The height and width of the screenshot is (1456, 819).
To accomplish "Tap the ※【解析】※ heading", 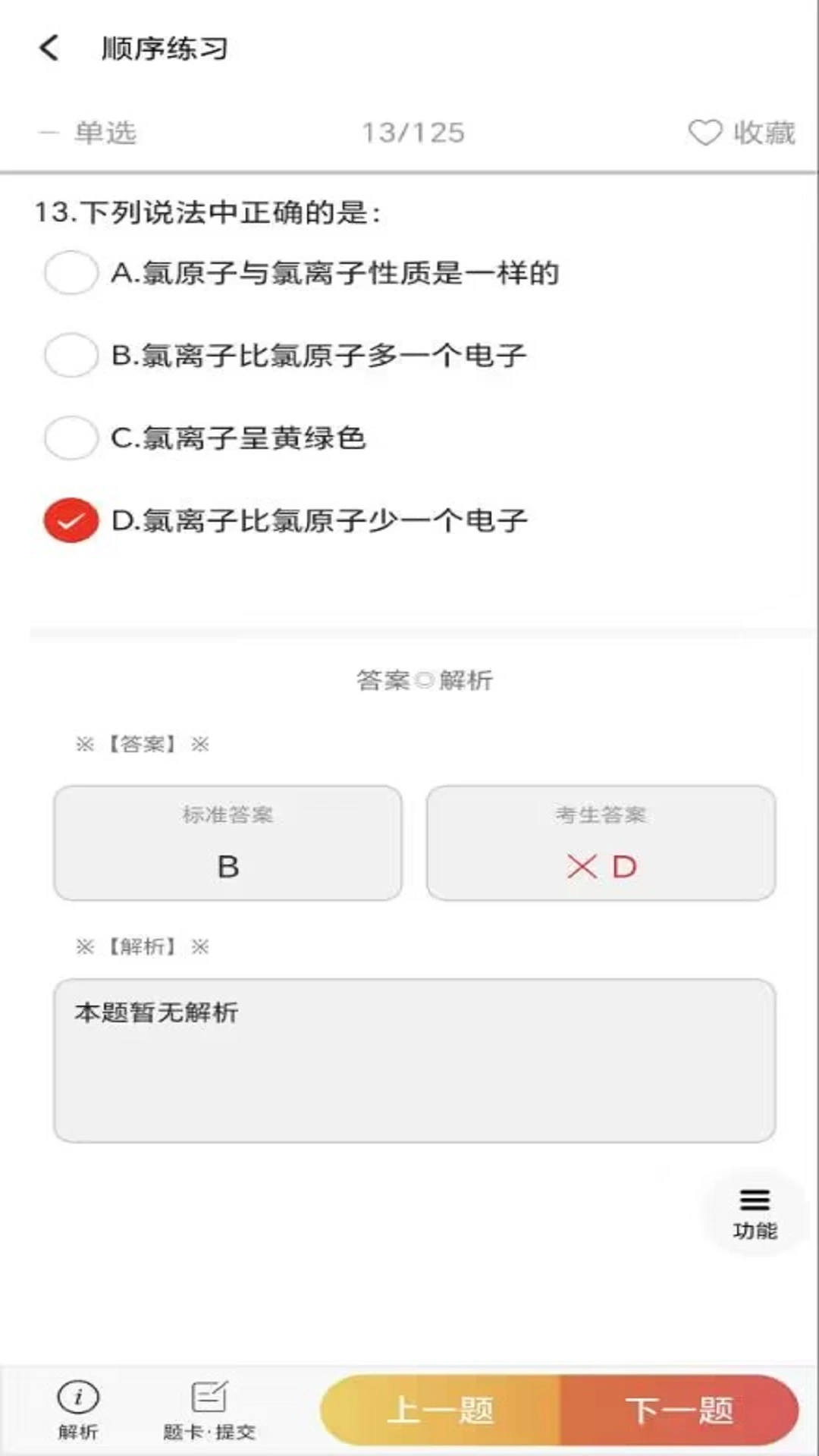I will pyautogui.click(x=140, y=946).
